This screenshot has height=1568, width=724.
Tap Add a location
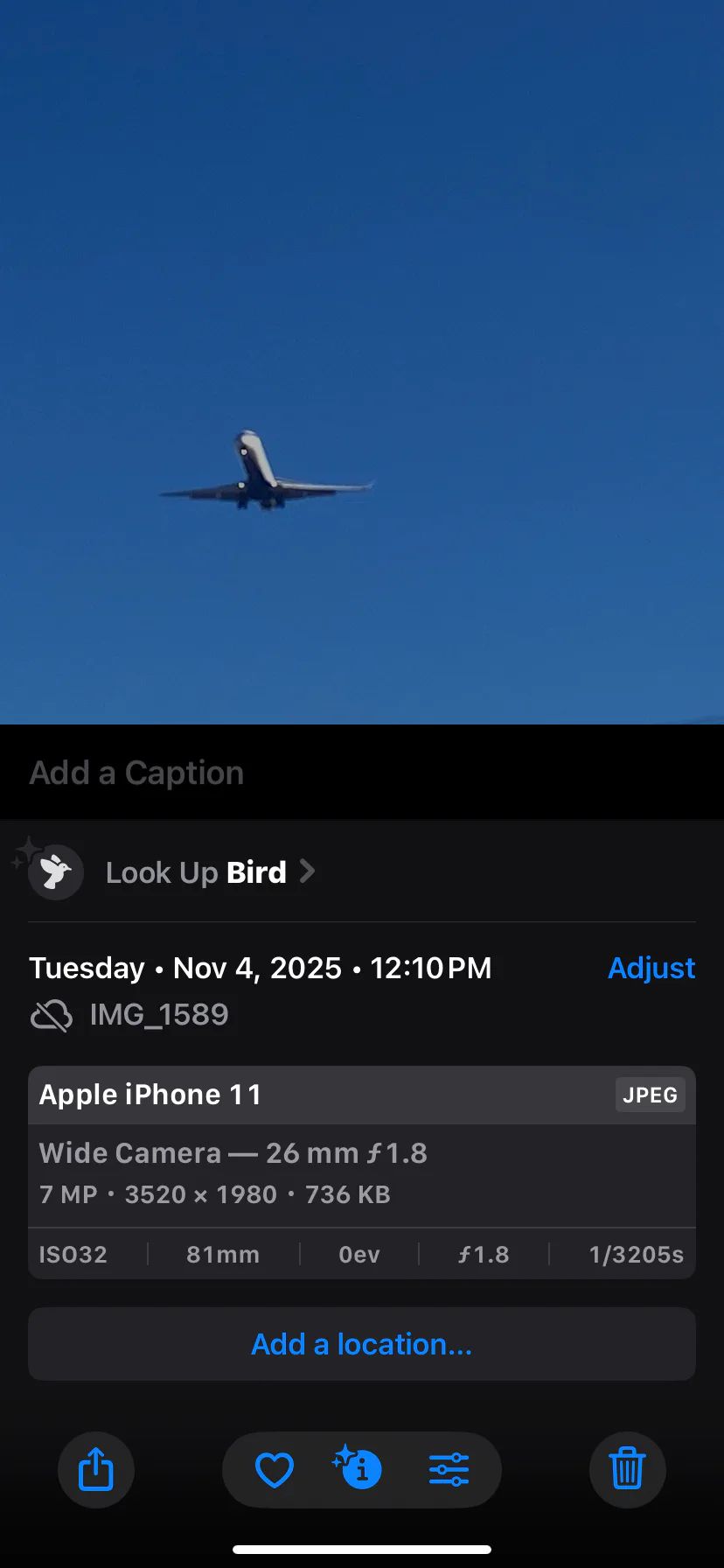coord(362,1344)
